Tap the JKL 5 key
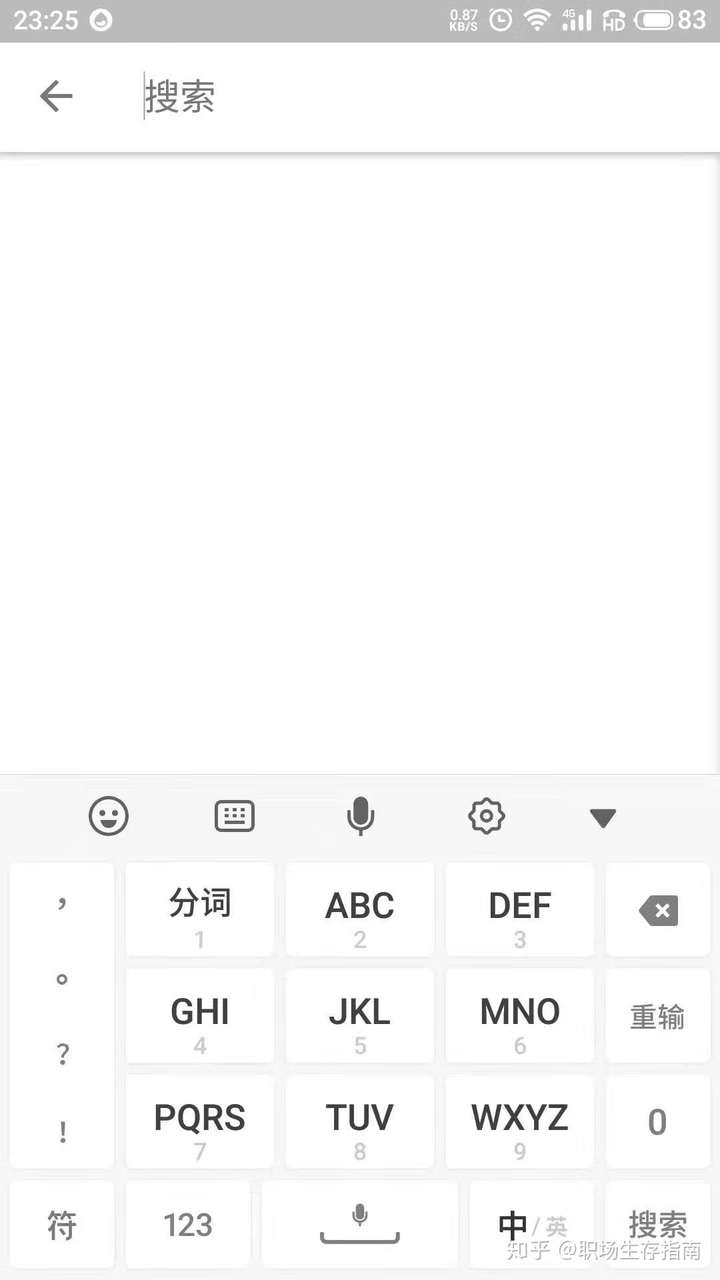 coord(360,1016)
